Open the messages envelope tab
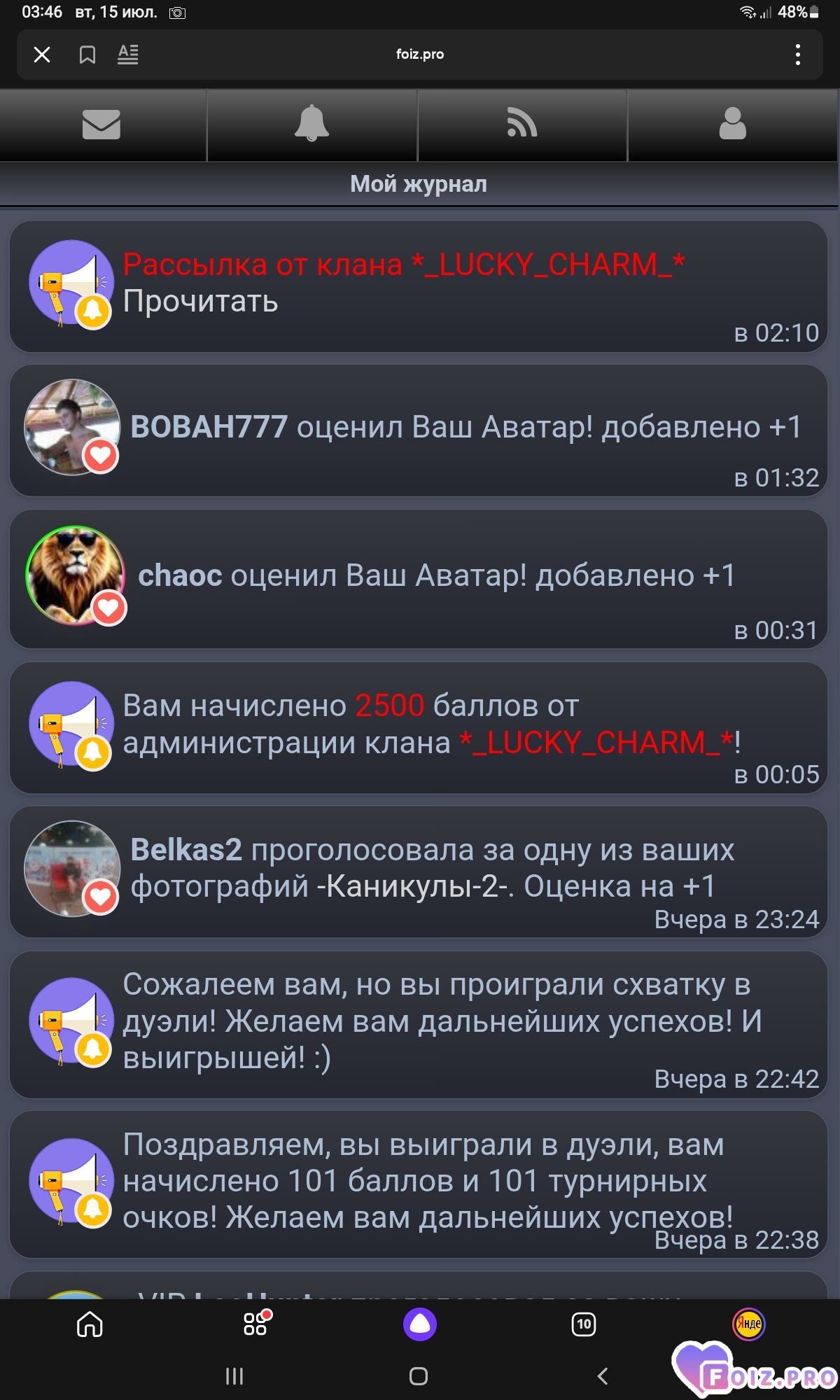The width and height of the screenshot is (840, 1400). [x=102, y=125]
